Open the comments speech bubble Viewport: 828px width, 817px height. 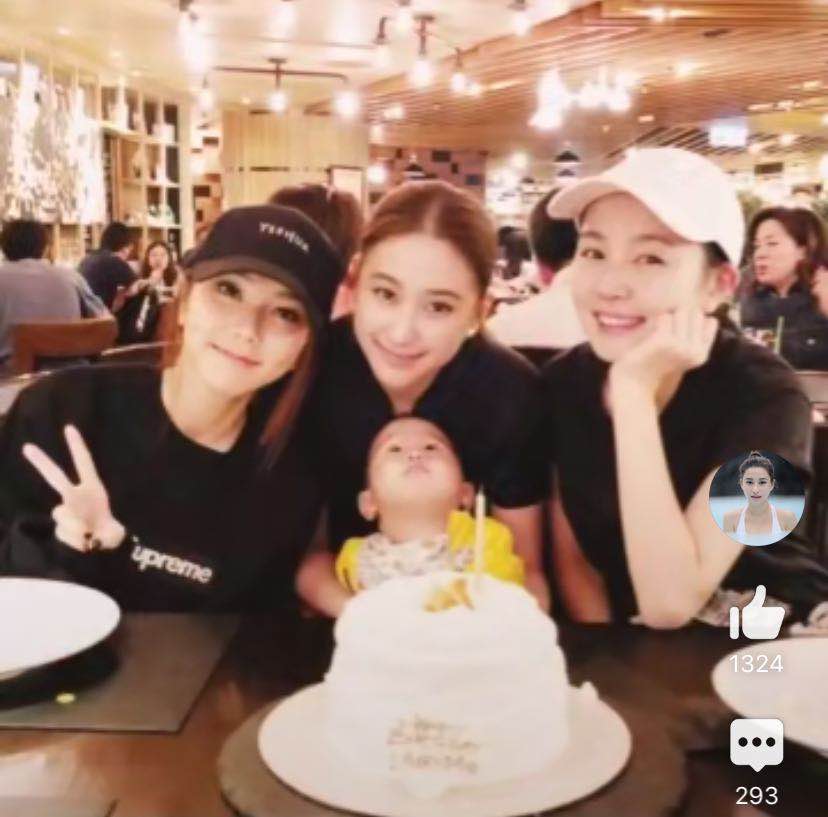click(756, 743)
